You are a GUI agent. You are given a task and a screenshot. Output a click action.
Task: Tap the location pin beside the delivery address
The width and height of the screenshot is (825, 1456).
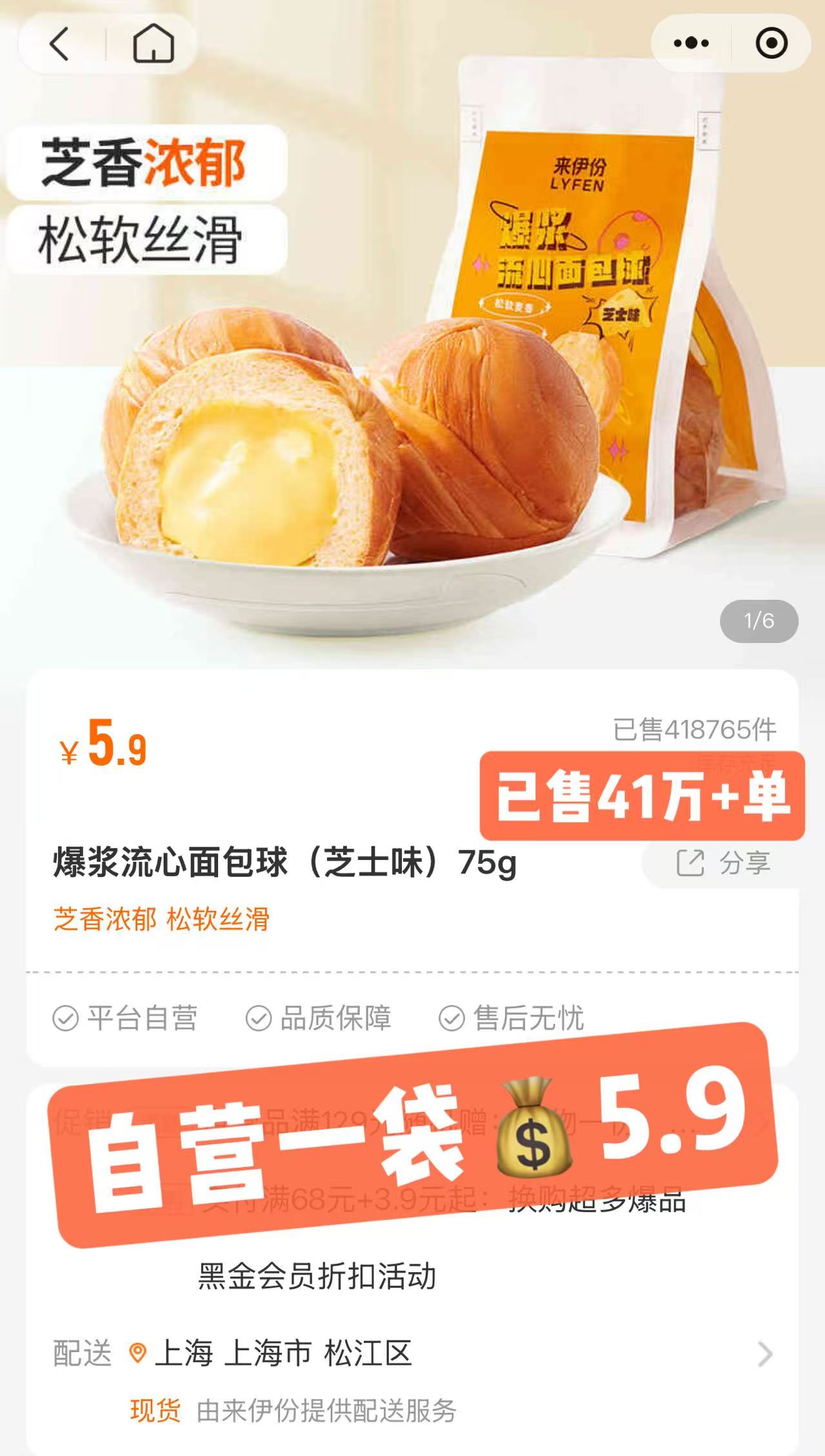(x=138, y=1351)
